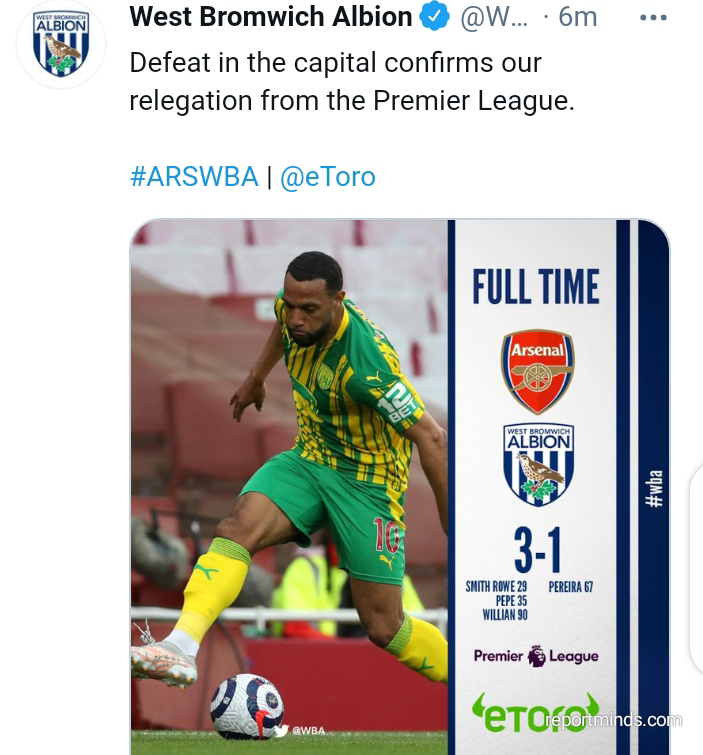This screenshot has height=755, width=703.
Task: Open the tweet's three-dot overflow menu
Action: pos(653,18)
